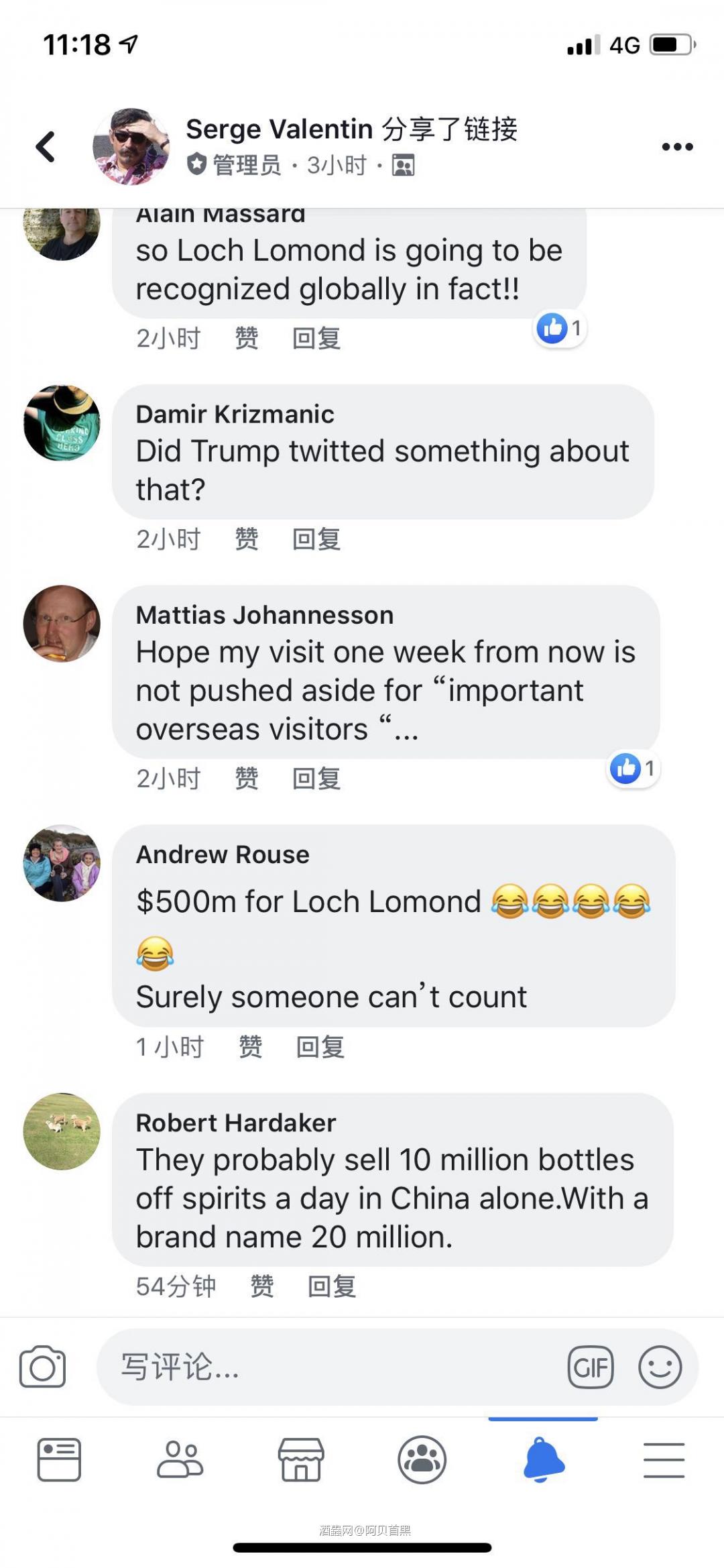Open the three-dot overflow menu
724x1568 pixels.
(677, 147)
